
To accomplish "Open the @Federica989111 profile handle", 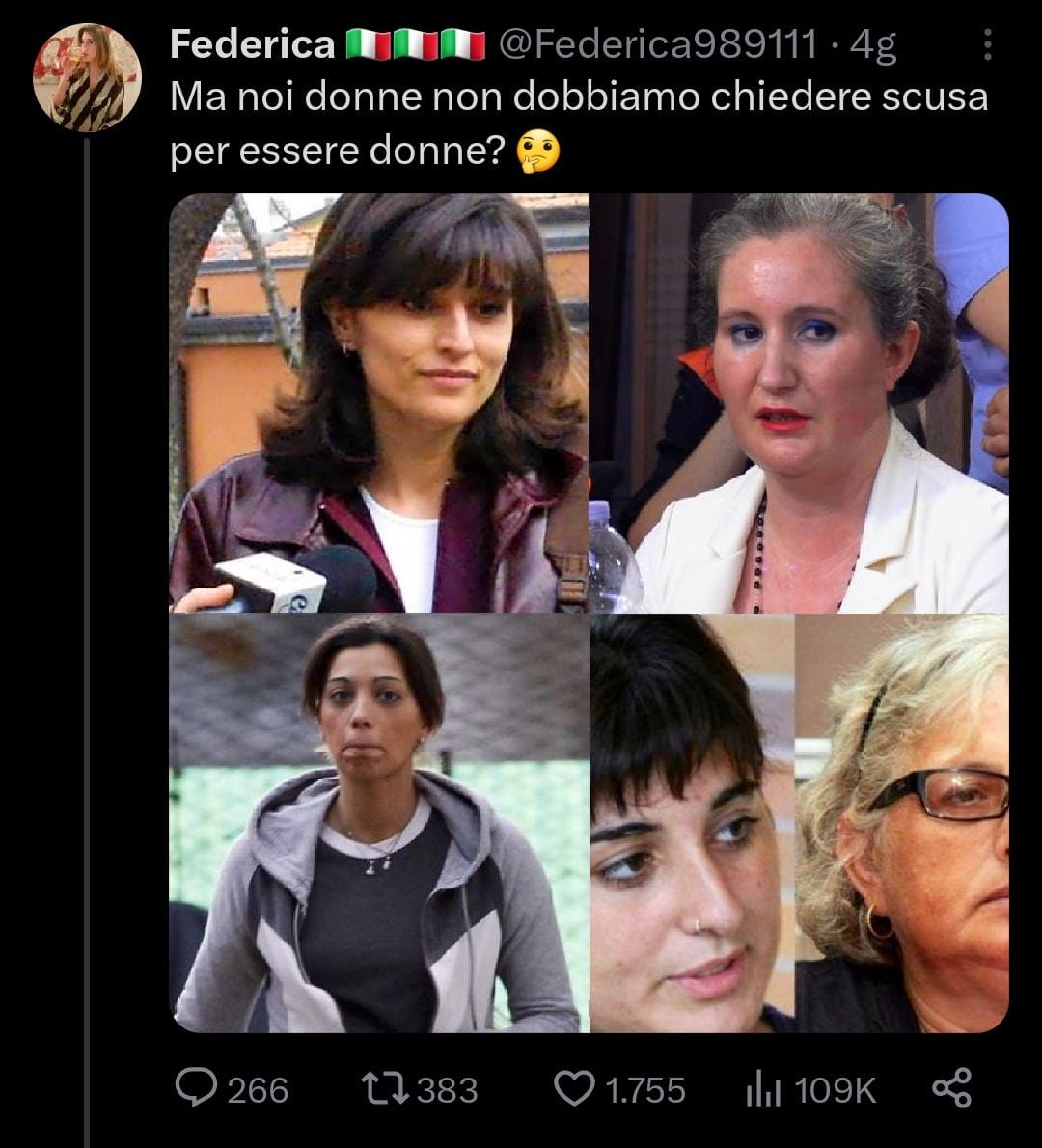I will tap(654, 44).
